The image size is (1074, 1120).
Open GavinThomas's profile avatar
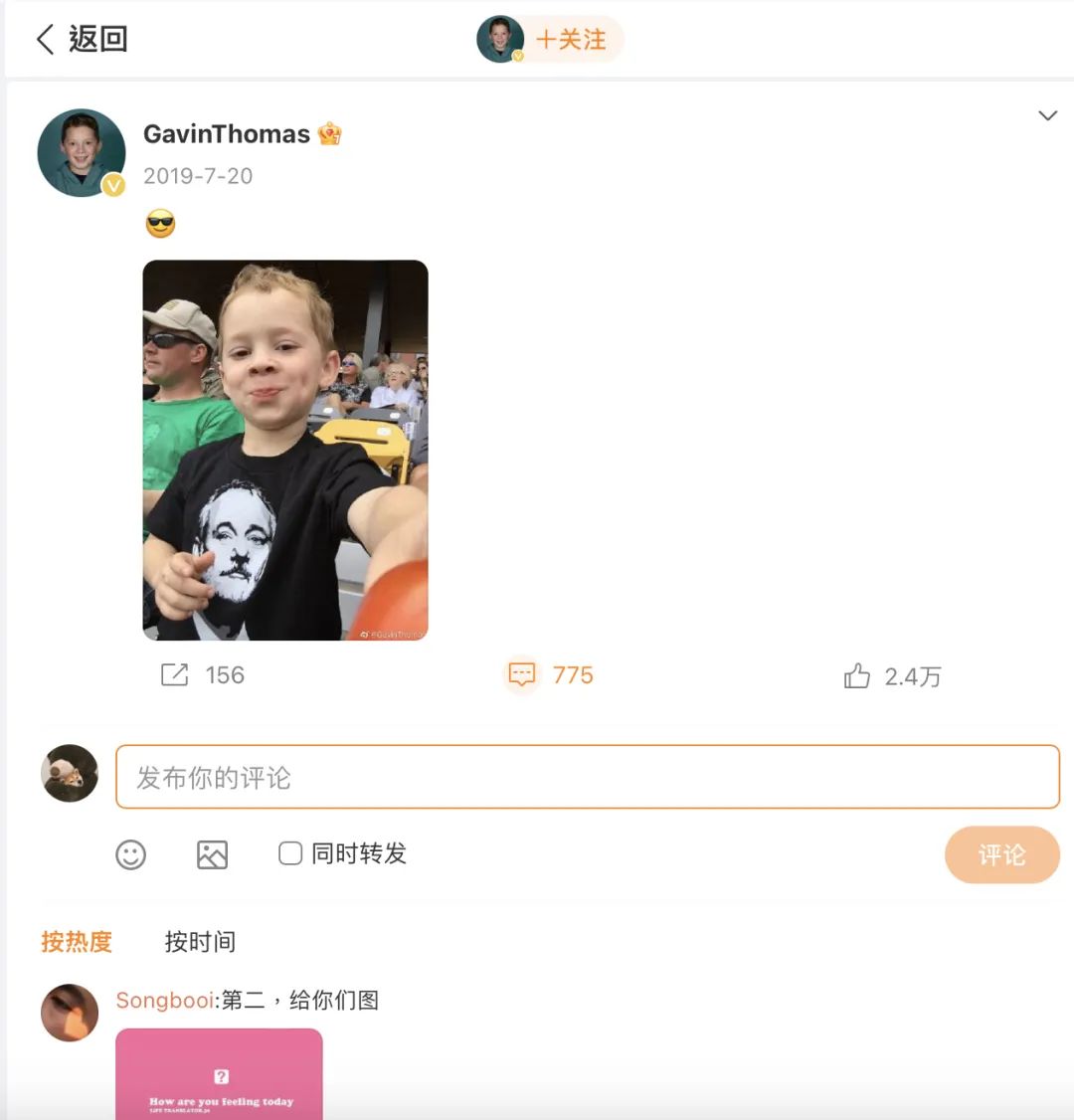pos(82,152)
